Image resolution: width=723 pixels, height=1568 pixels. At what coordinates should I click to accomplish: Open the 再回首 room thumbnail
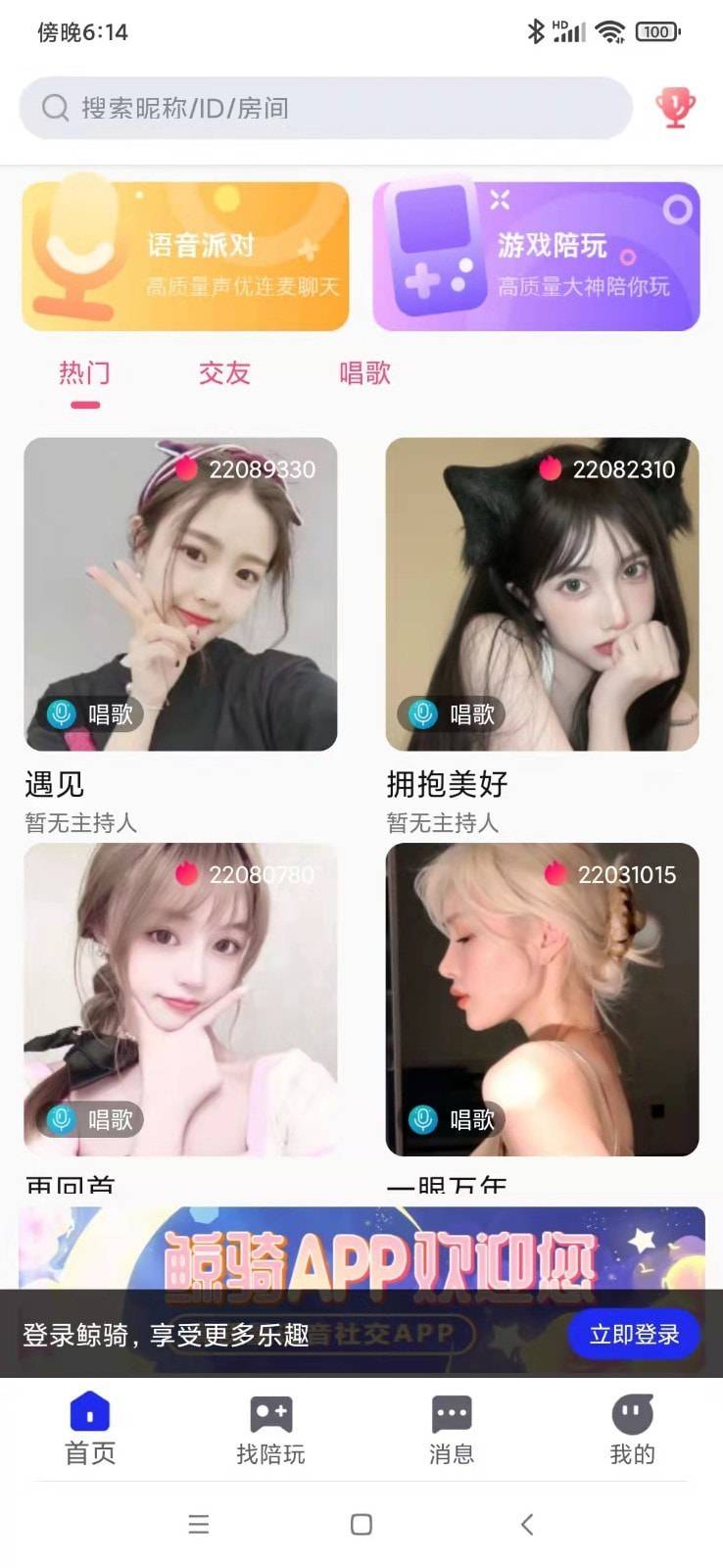click(181, 1000)
